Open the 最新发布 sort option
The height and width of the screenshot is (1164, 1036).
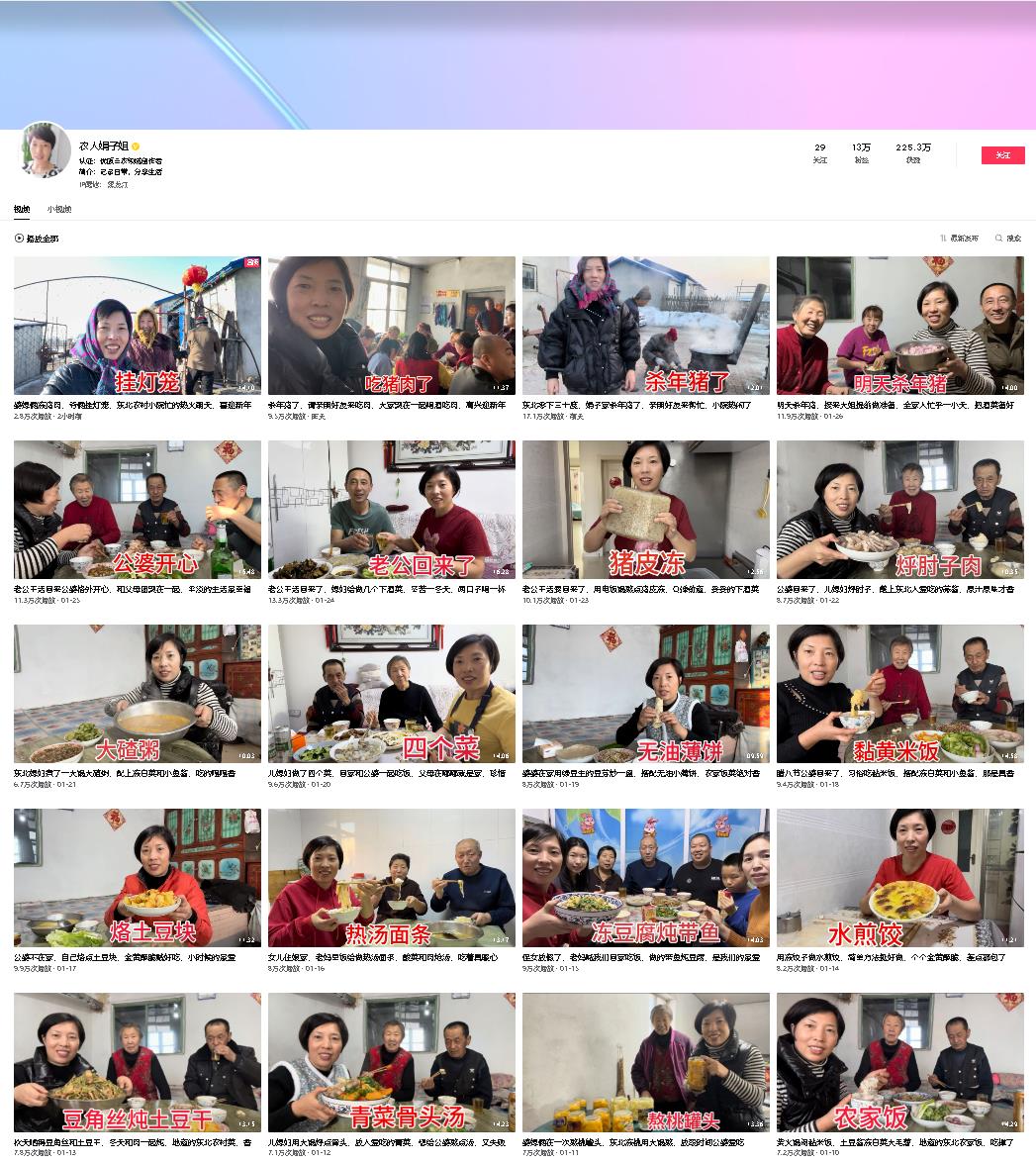click(x=959, y=239)
